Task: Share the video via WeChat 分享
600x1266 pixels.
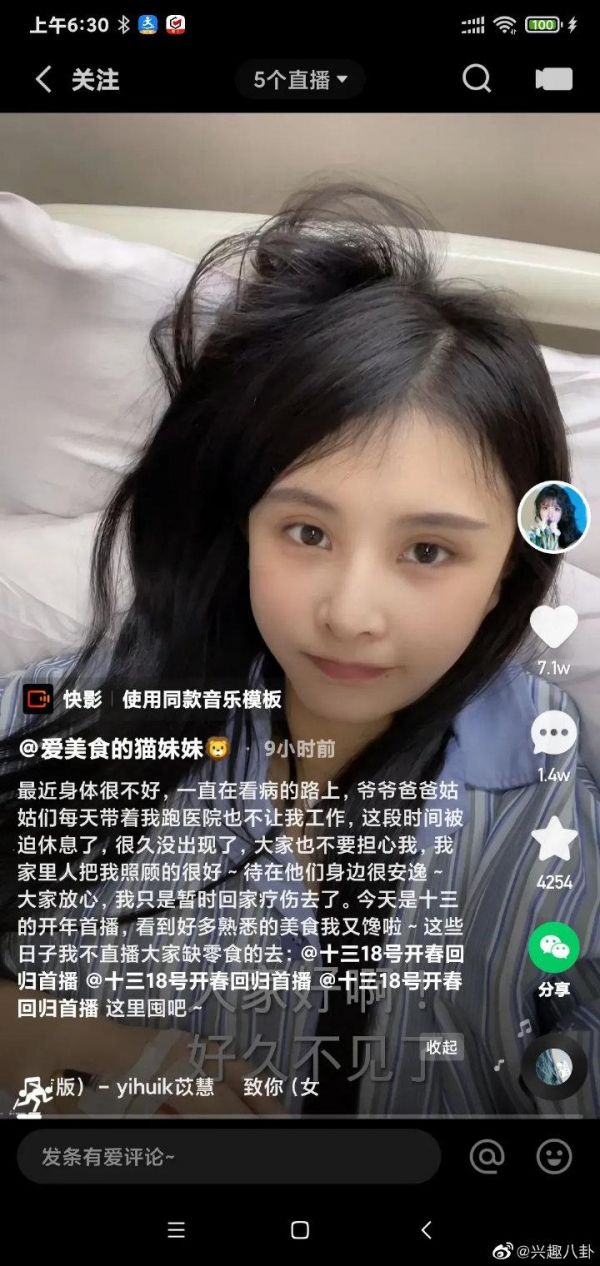Action: pyautogui.click(x=553, y=959)
